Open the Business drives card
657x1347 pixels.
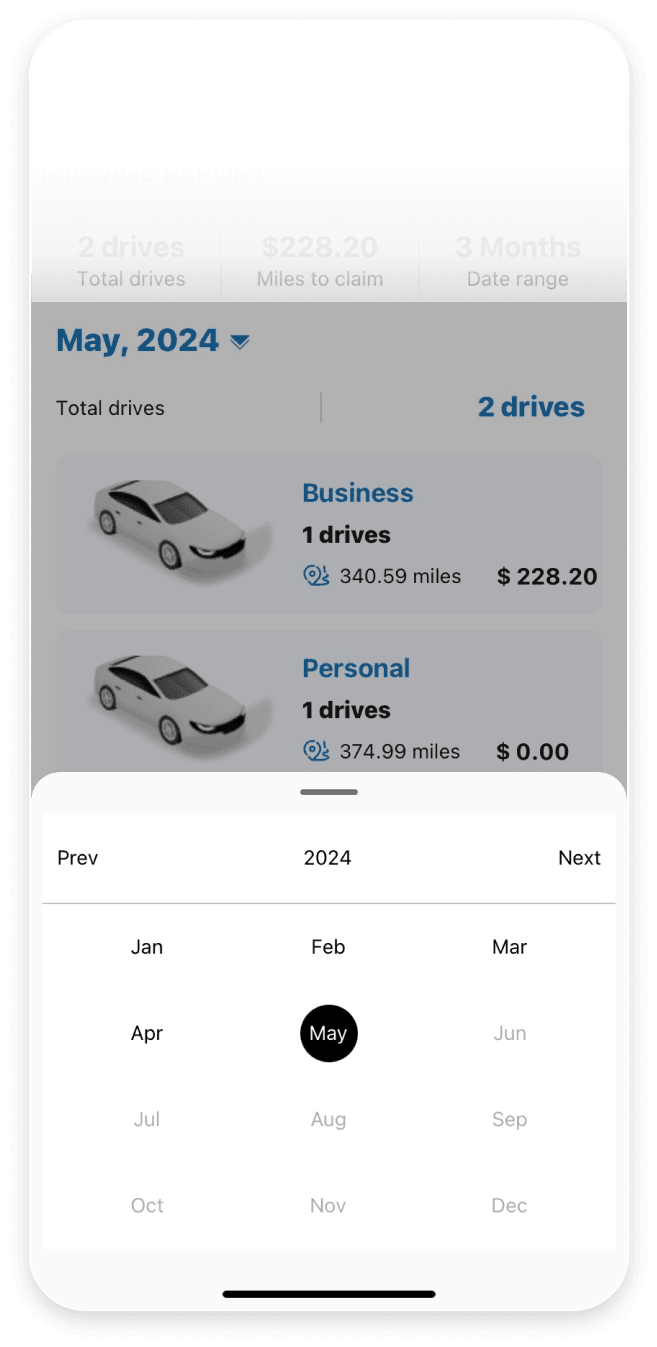tap(329, 534)
